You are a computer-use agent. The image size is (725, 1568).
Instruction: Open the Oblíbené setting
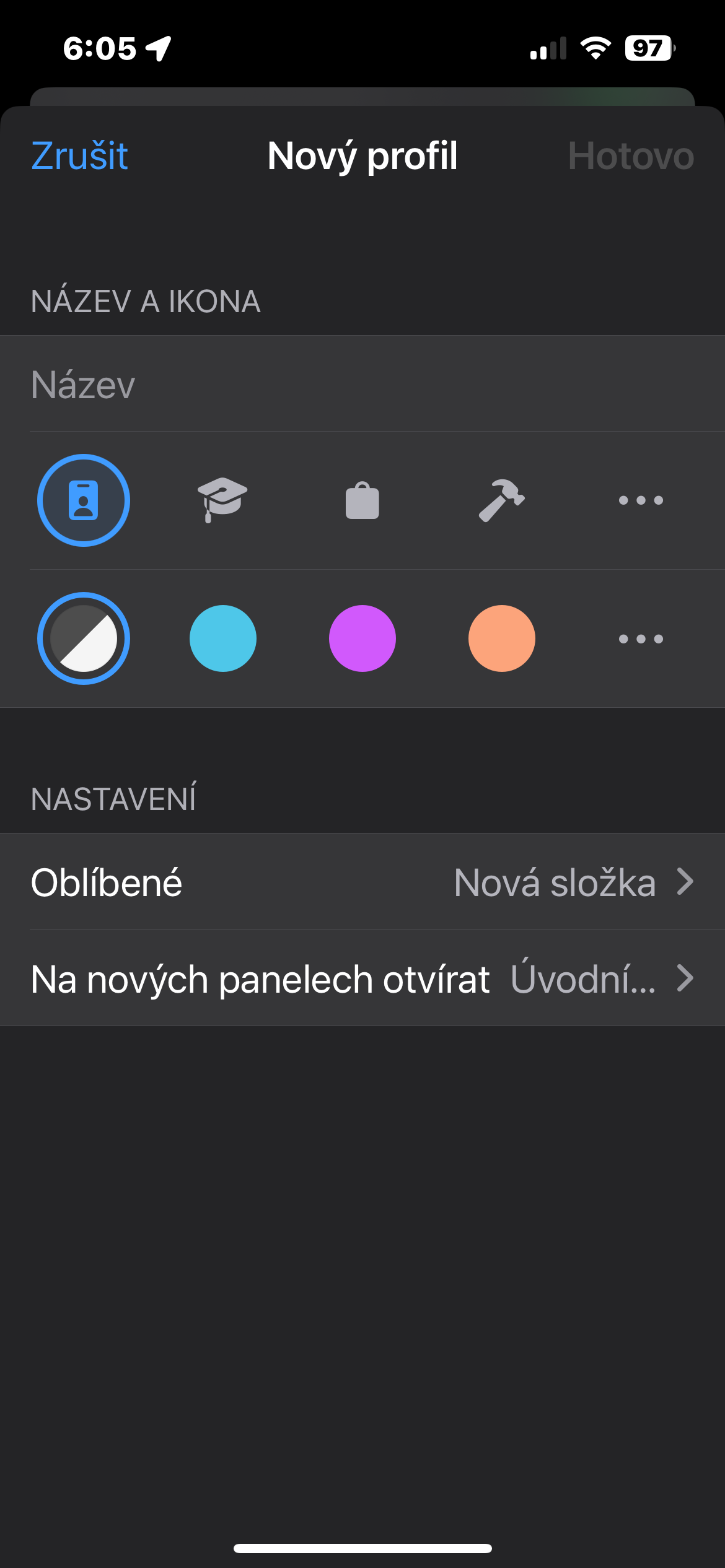(362, 882)
